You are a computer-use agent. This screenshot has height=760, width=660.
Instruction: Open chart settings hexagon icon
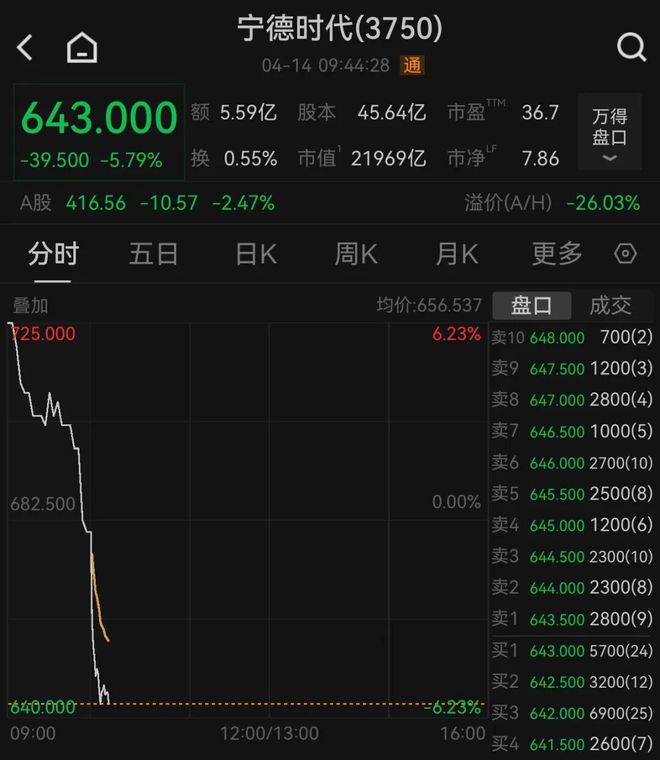coord(626,254)
